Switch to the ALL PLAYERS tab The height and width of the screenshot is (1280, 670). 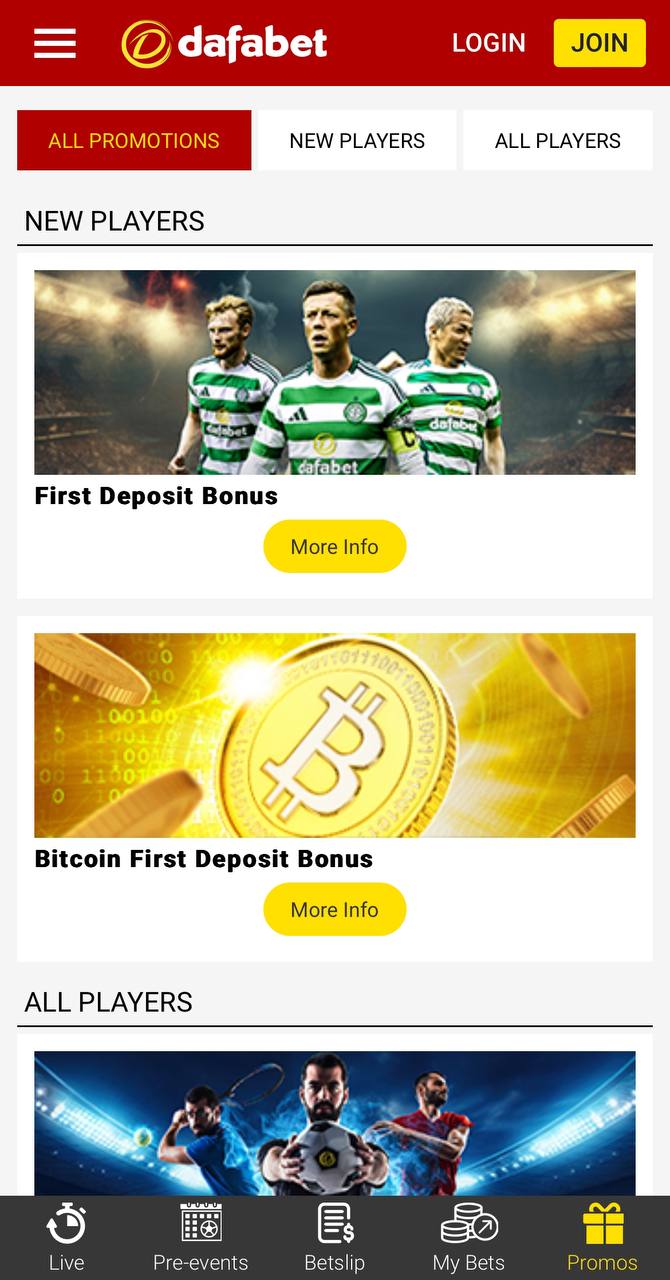click(558, 140)
